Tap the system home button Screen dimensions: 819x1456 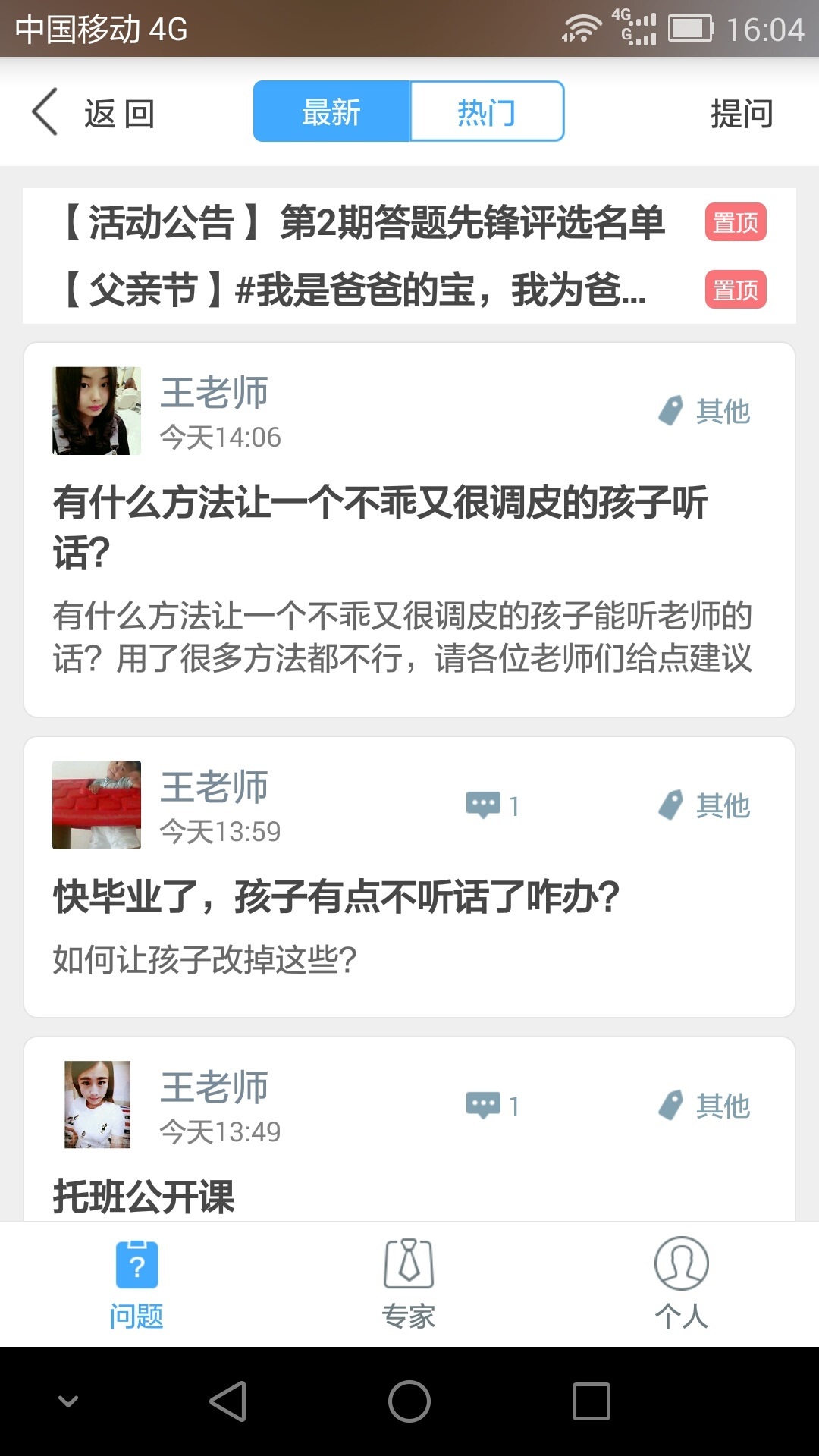[409, 1401]
